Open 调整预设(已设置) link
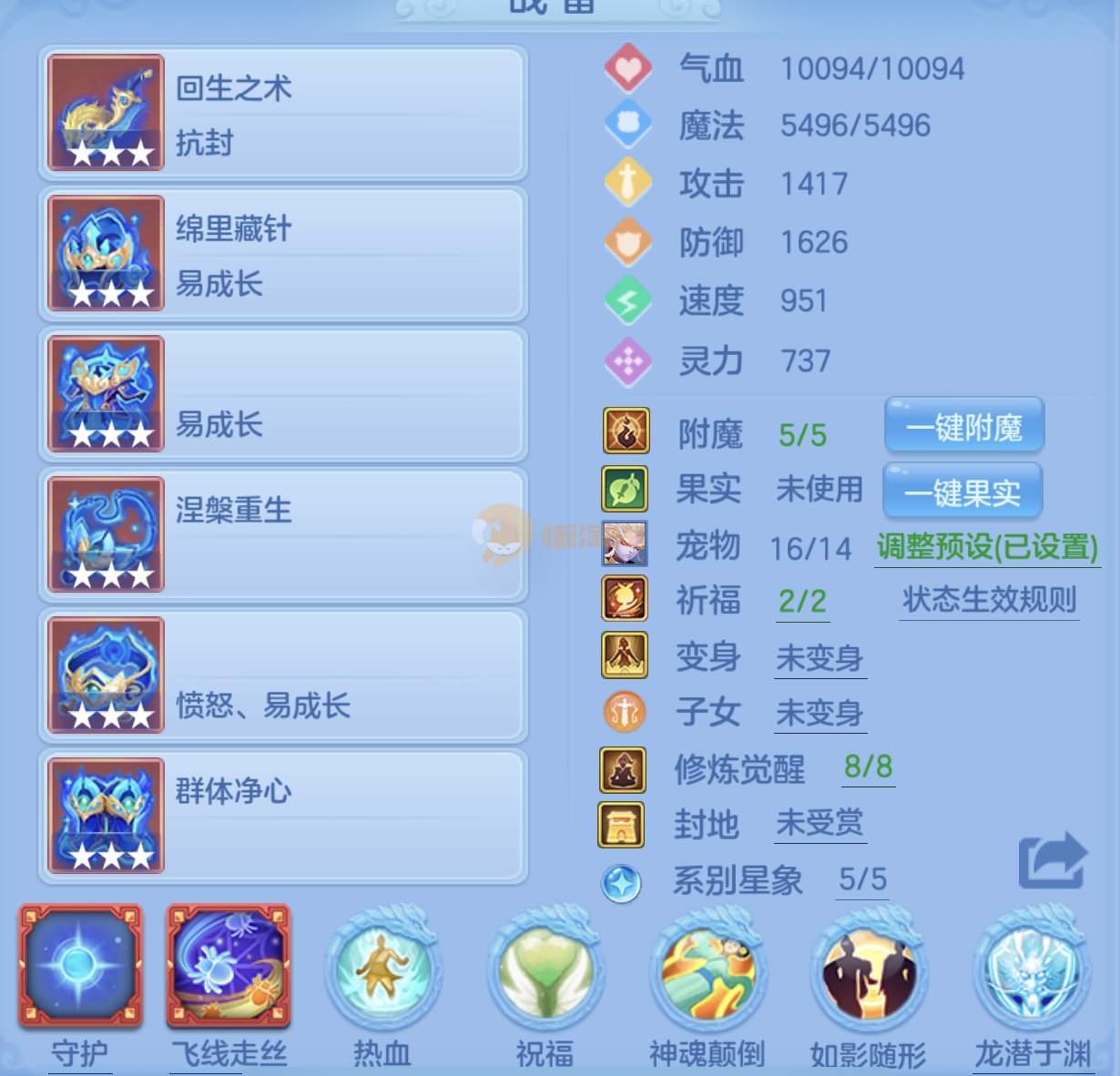The height and width of the screenshot is (1076, 1120). [987, 548]
